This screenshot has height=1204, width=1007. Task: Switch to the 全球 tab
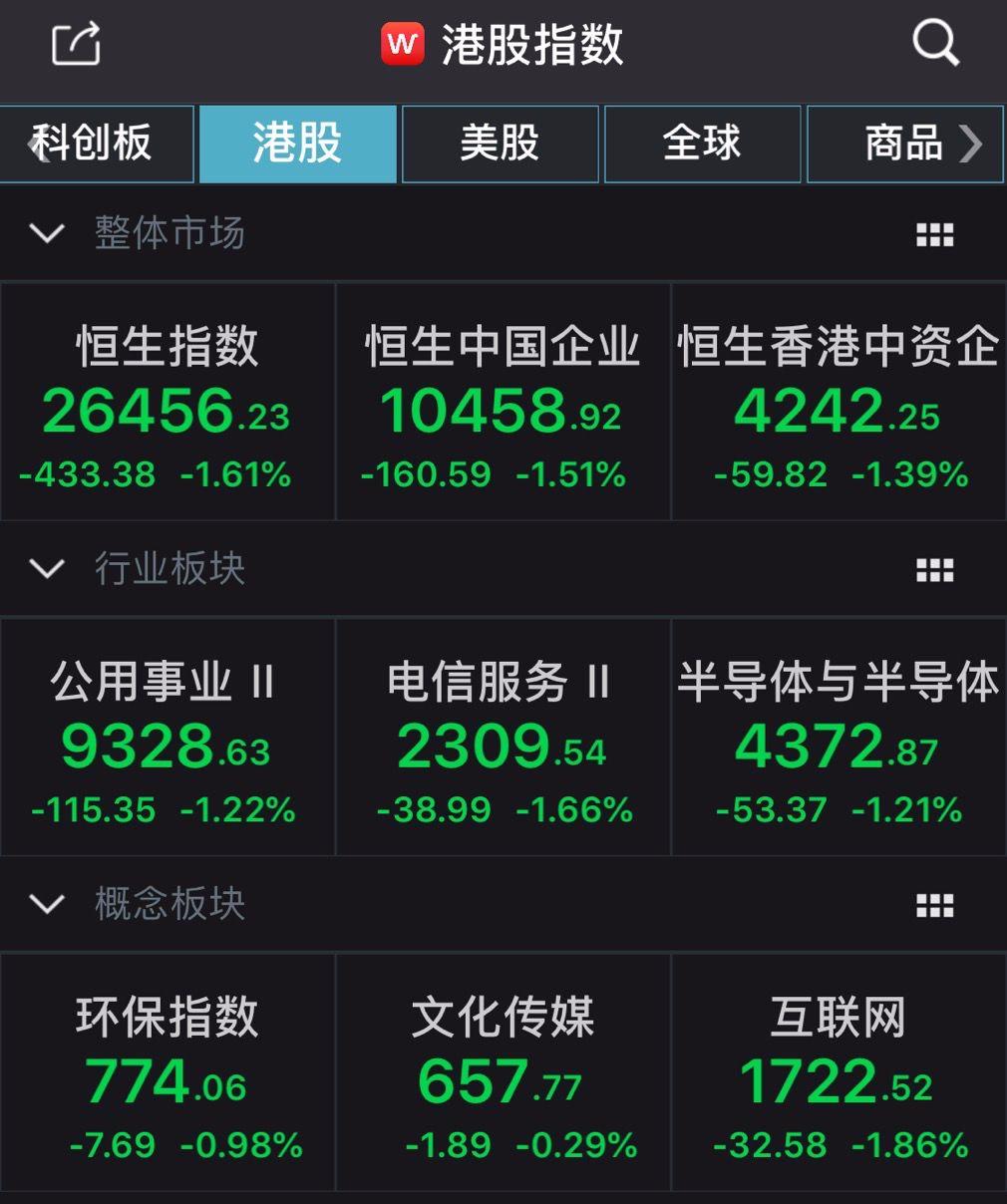(702, 144)
